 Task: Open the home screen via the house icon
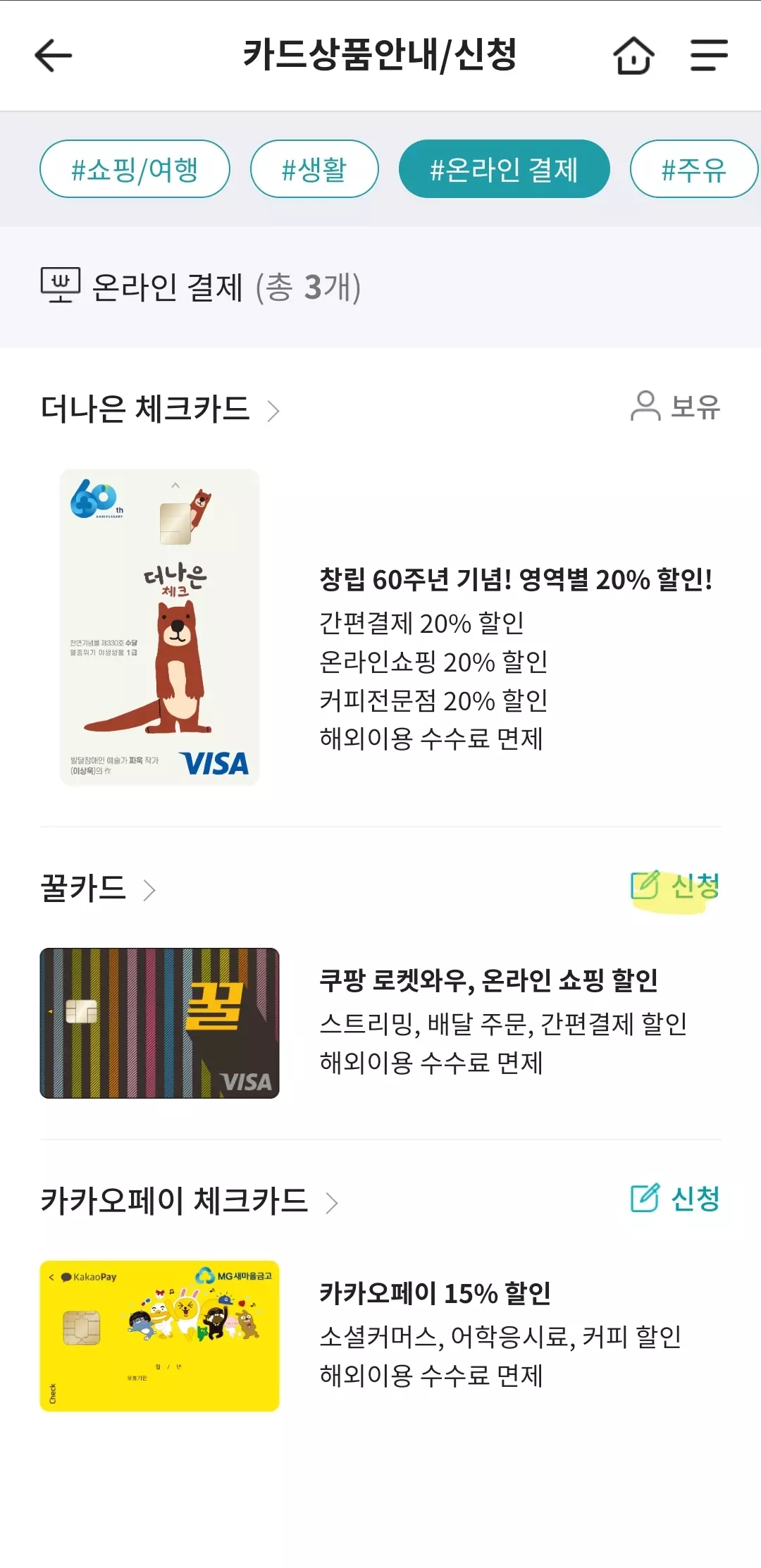click(x=633, y=55)
